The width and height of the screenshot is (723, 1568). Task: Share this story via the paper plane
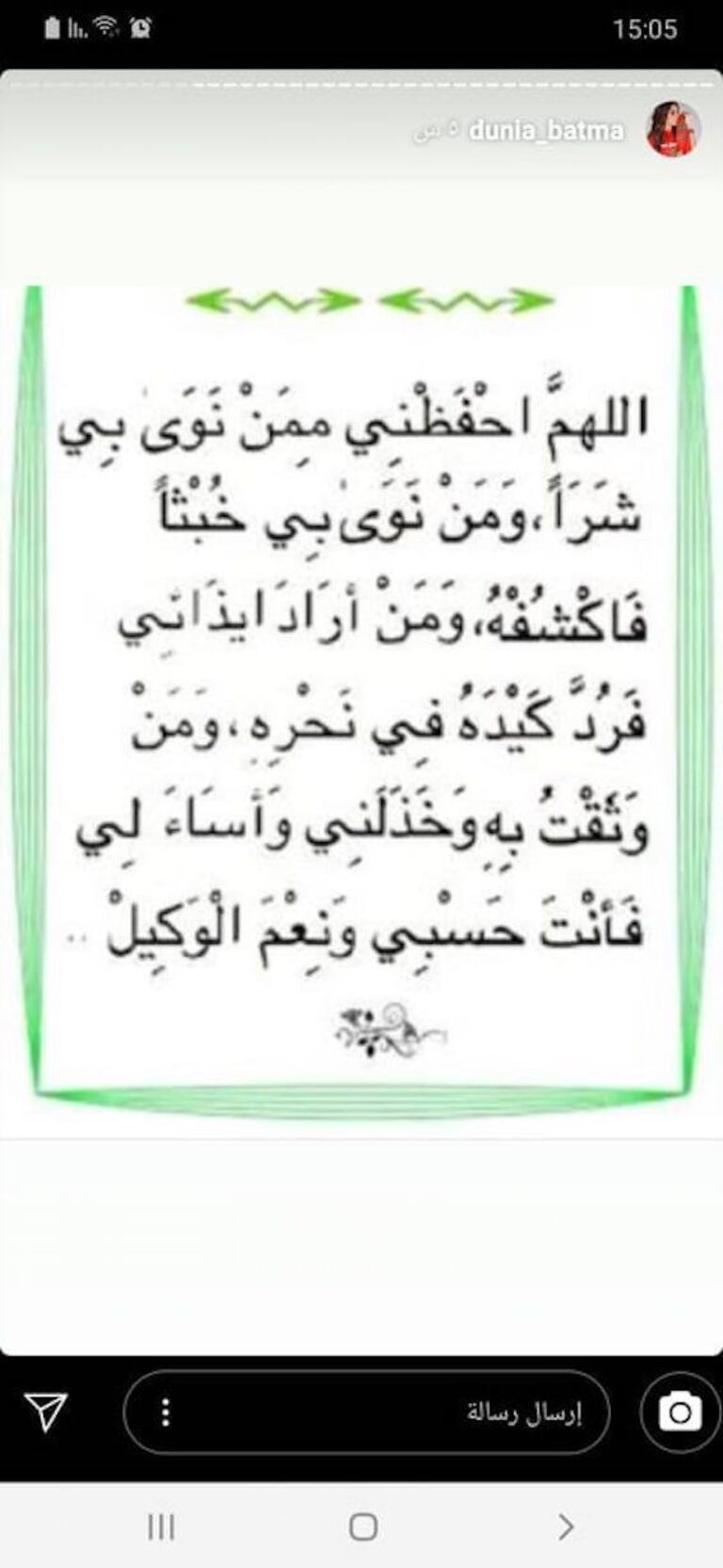coord(46,1412)
